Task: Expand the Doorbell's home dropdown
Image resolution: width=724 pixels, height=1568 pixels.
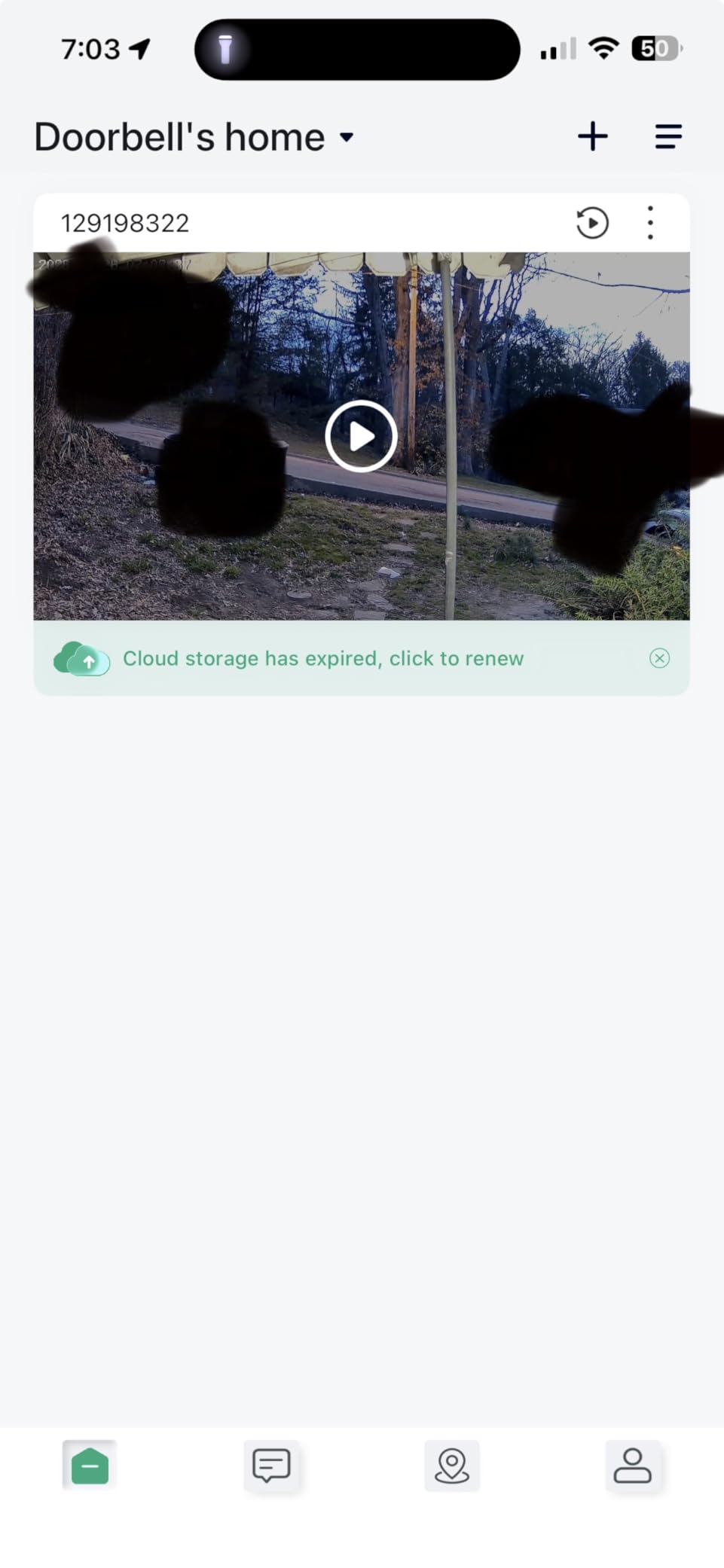Action: click(346, 138)
